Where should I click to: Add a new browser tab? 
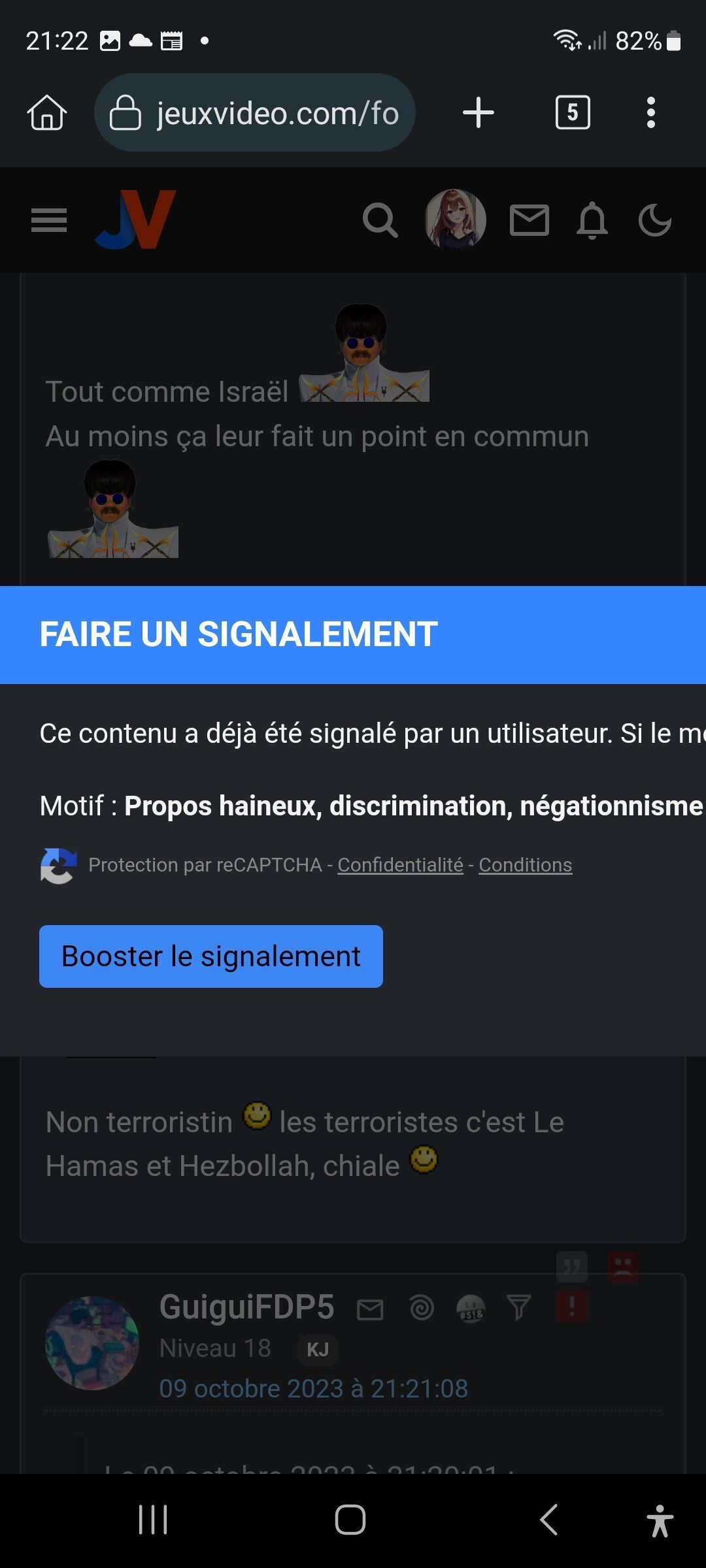point(479,112)
